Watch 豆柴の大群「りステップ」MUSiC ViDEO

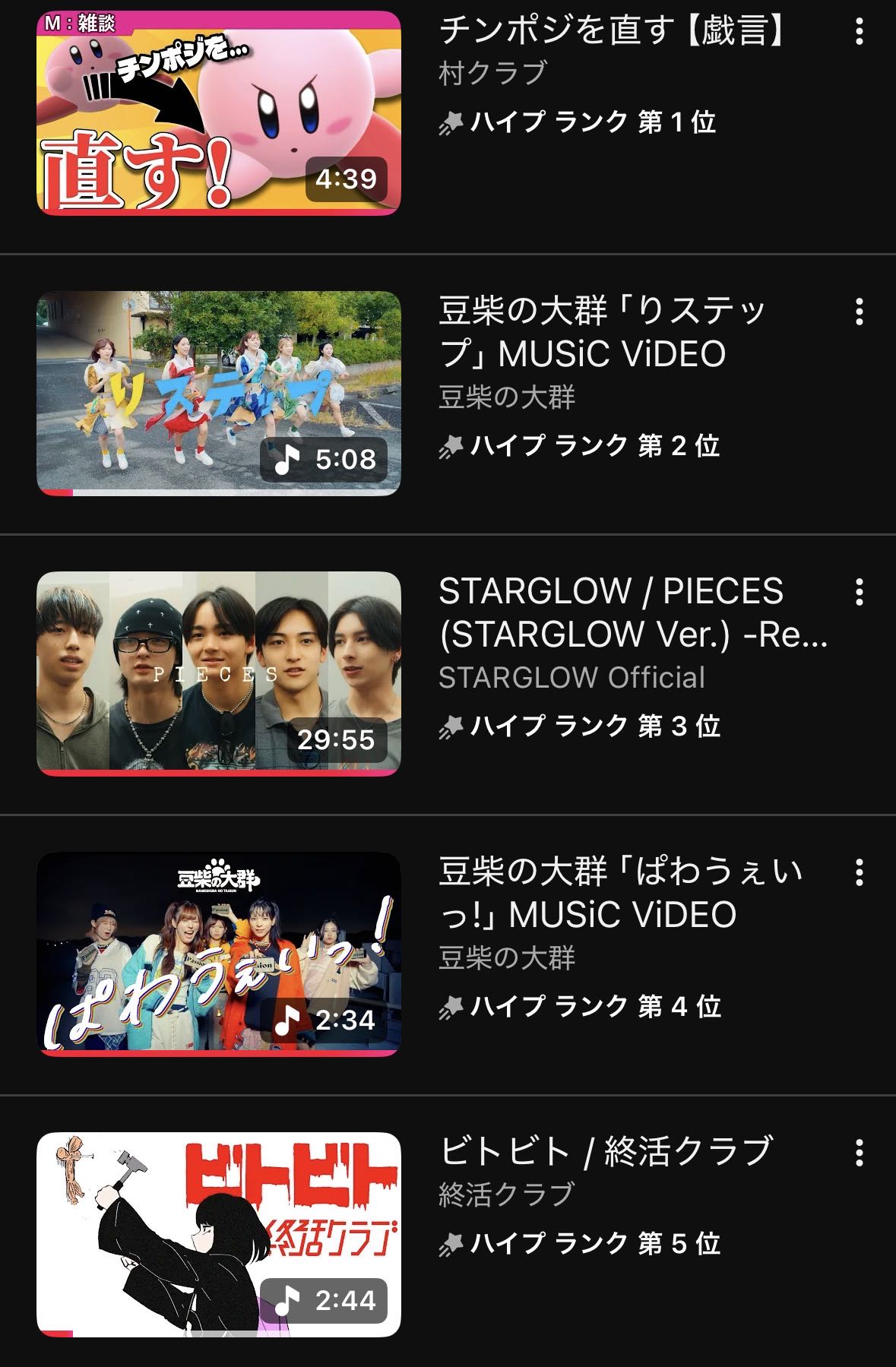219,393
